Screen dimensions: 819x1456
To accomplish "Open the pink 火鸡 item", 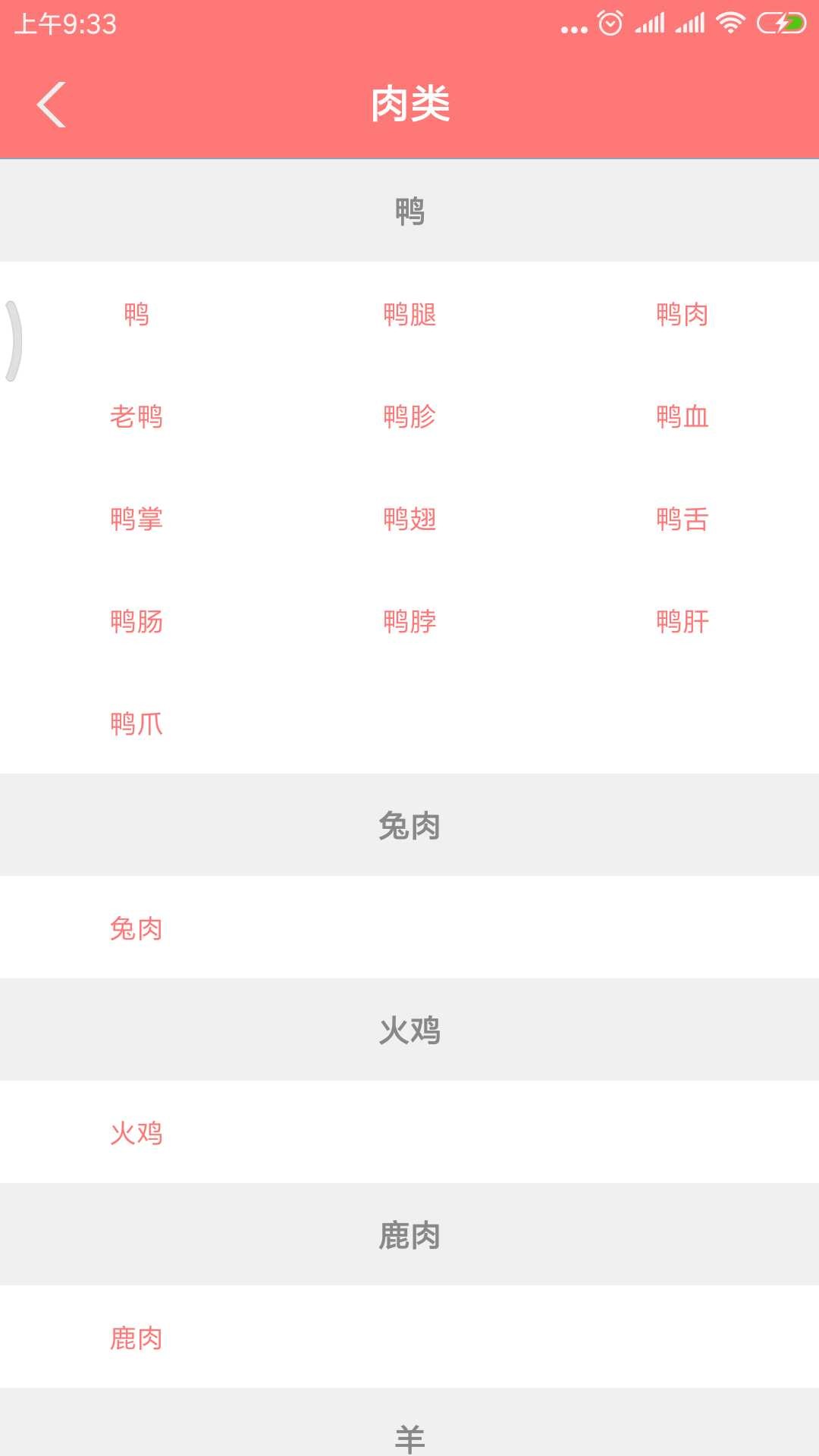I will (x=136, y=1133).
